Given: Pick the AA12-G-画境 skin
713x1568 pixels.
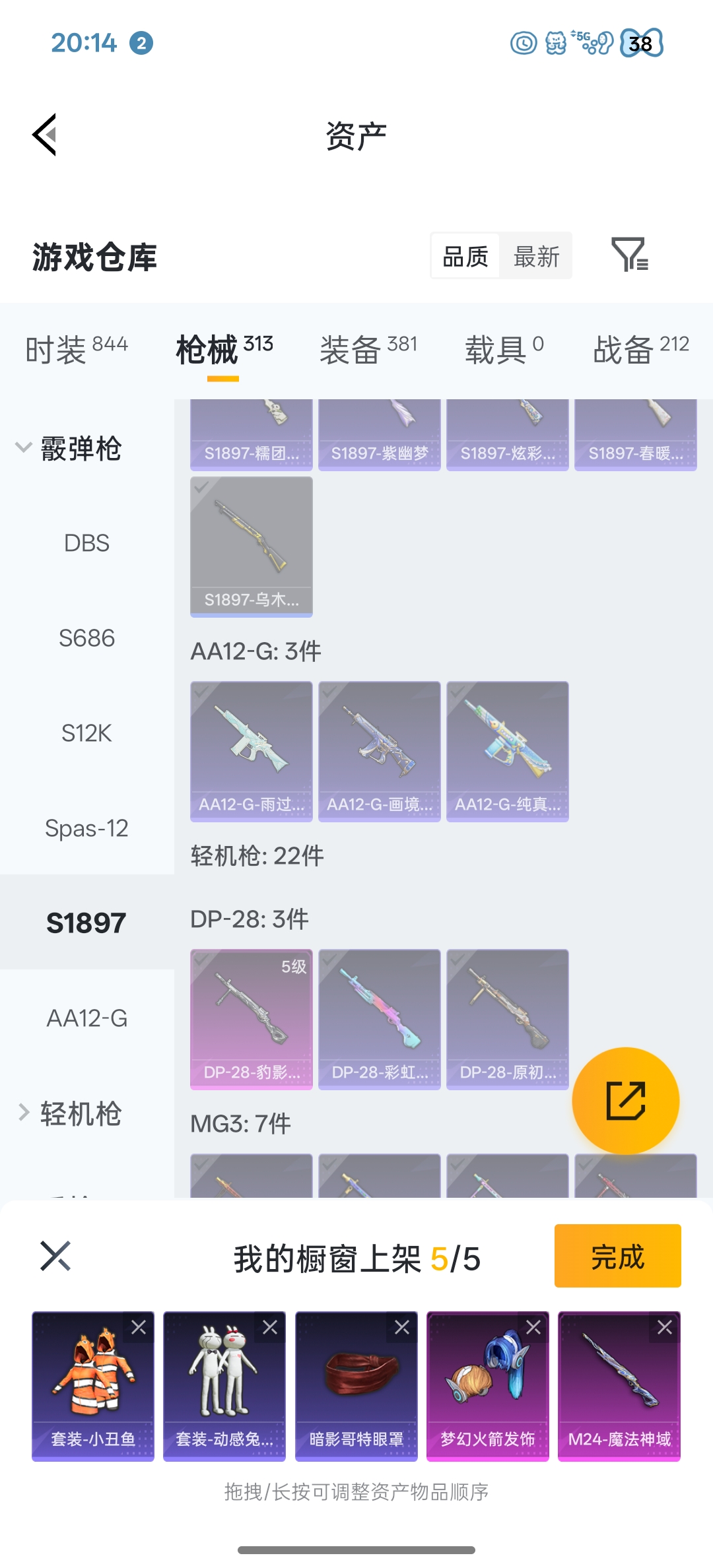Looking at the screenshot, I should tap(380, 751).
